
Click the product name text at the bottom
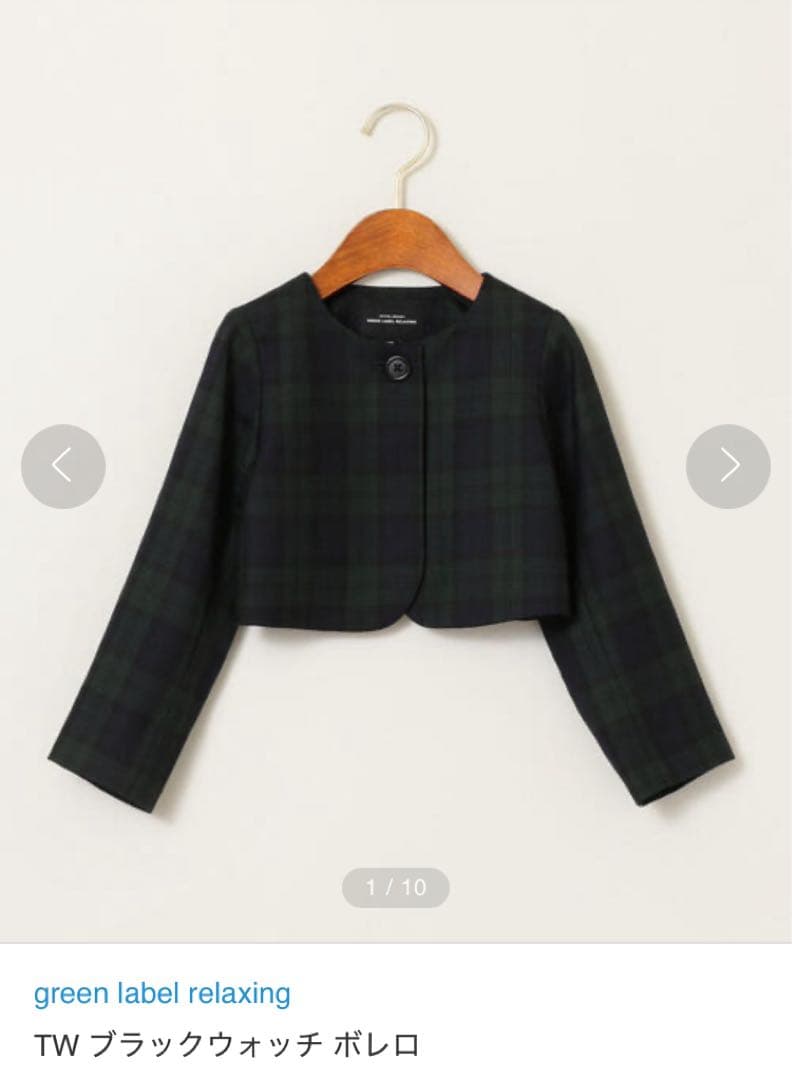230,1041
